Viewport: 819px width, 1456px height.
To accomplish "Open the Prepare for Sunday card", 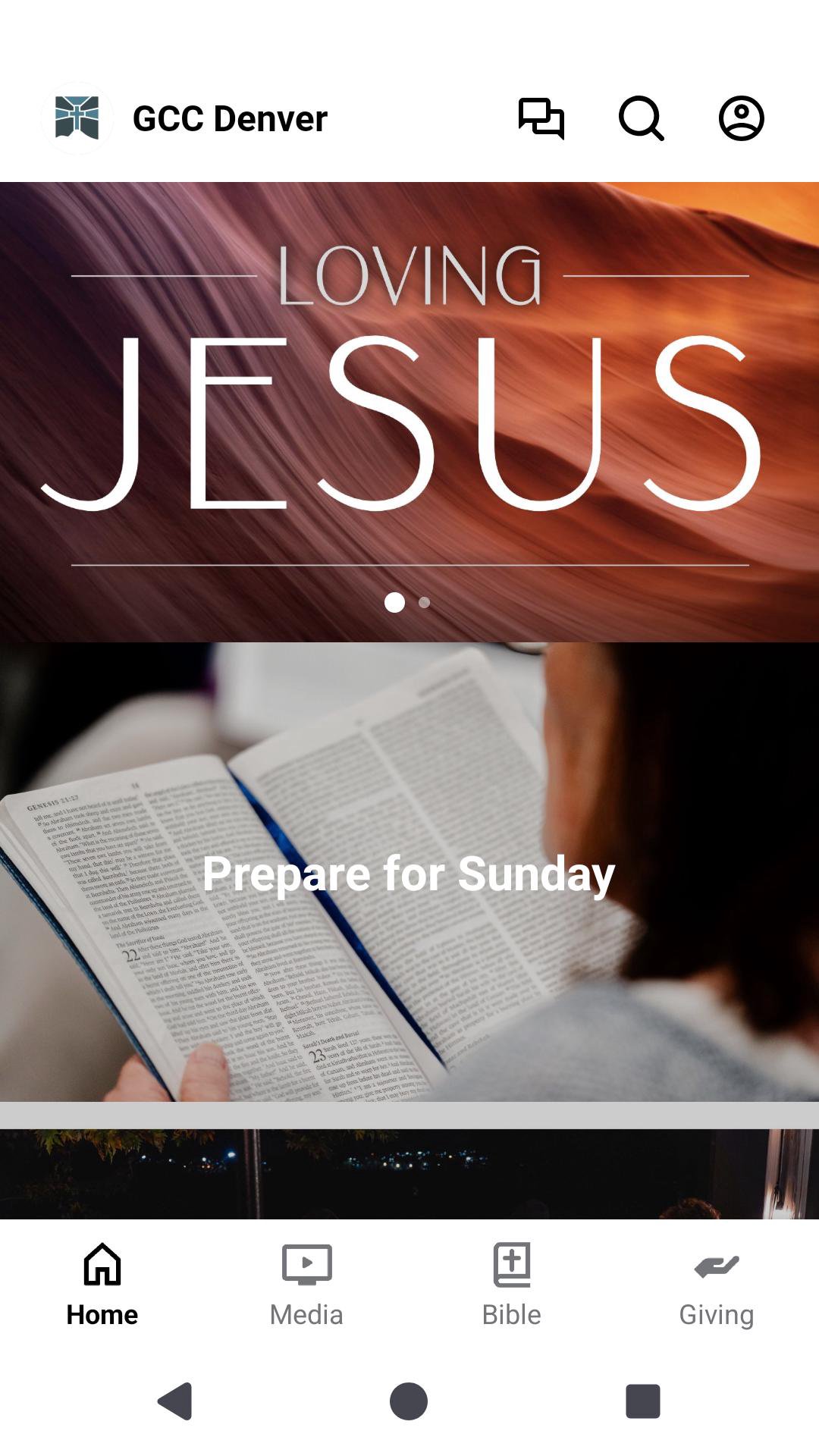I will [x=409, y=872].
